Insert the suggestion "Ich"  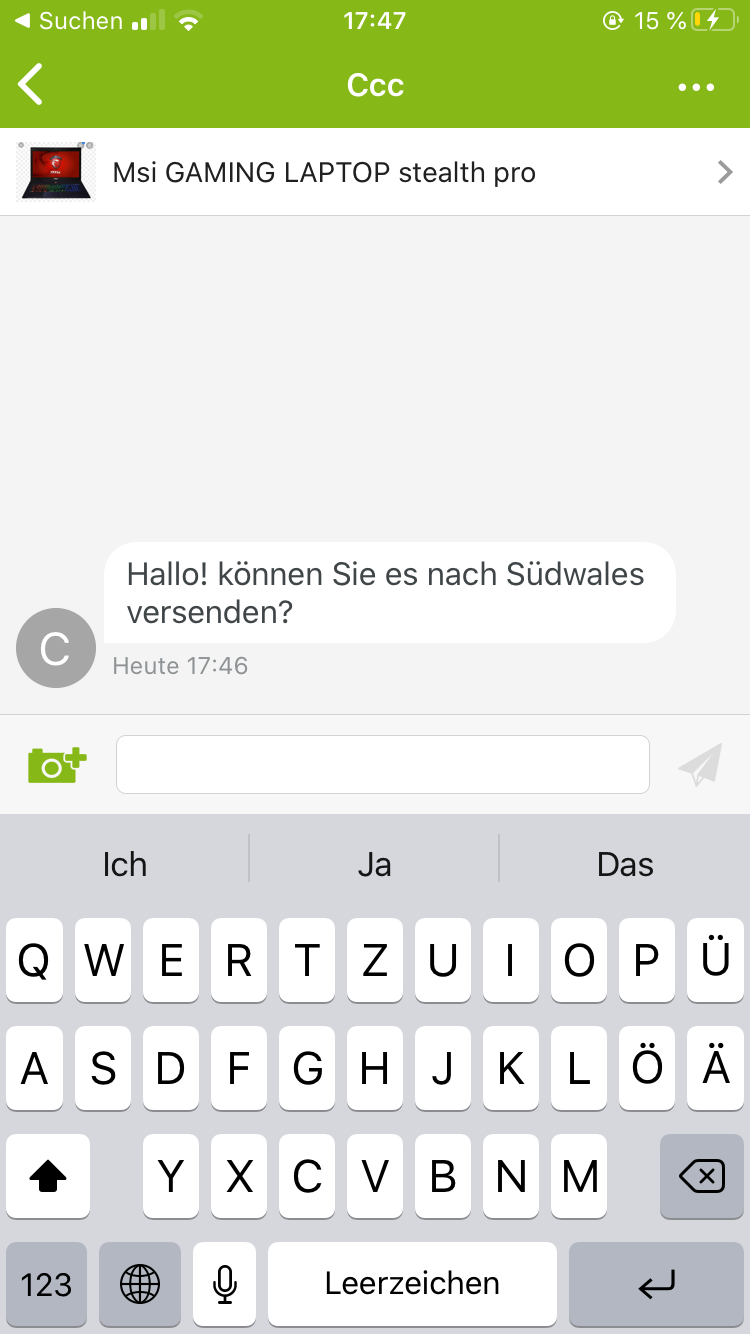125,864
